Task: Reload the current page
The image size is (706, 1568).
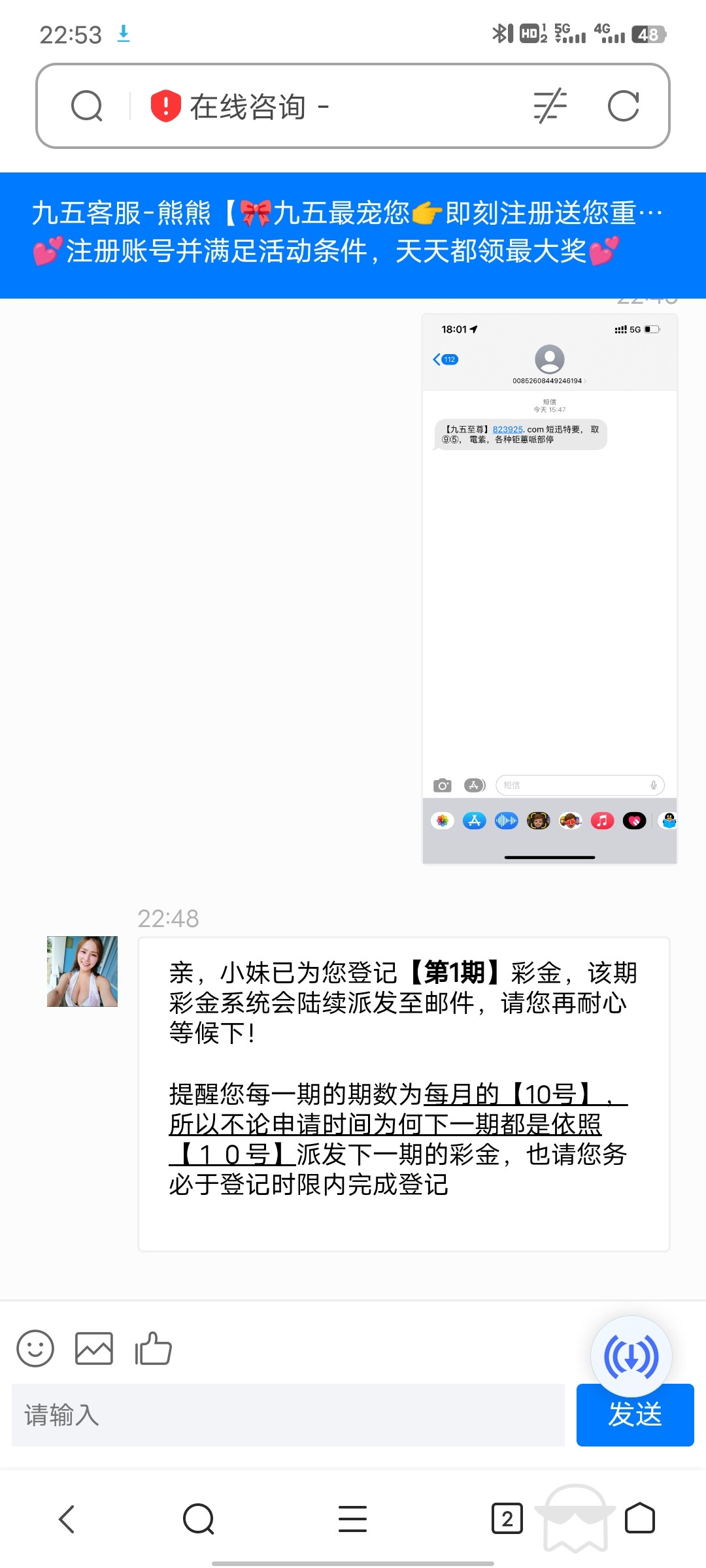Action: [623, 106]
